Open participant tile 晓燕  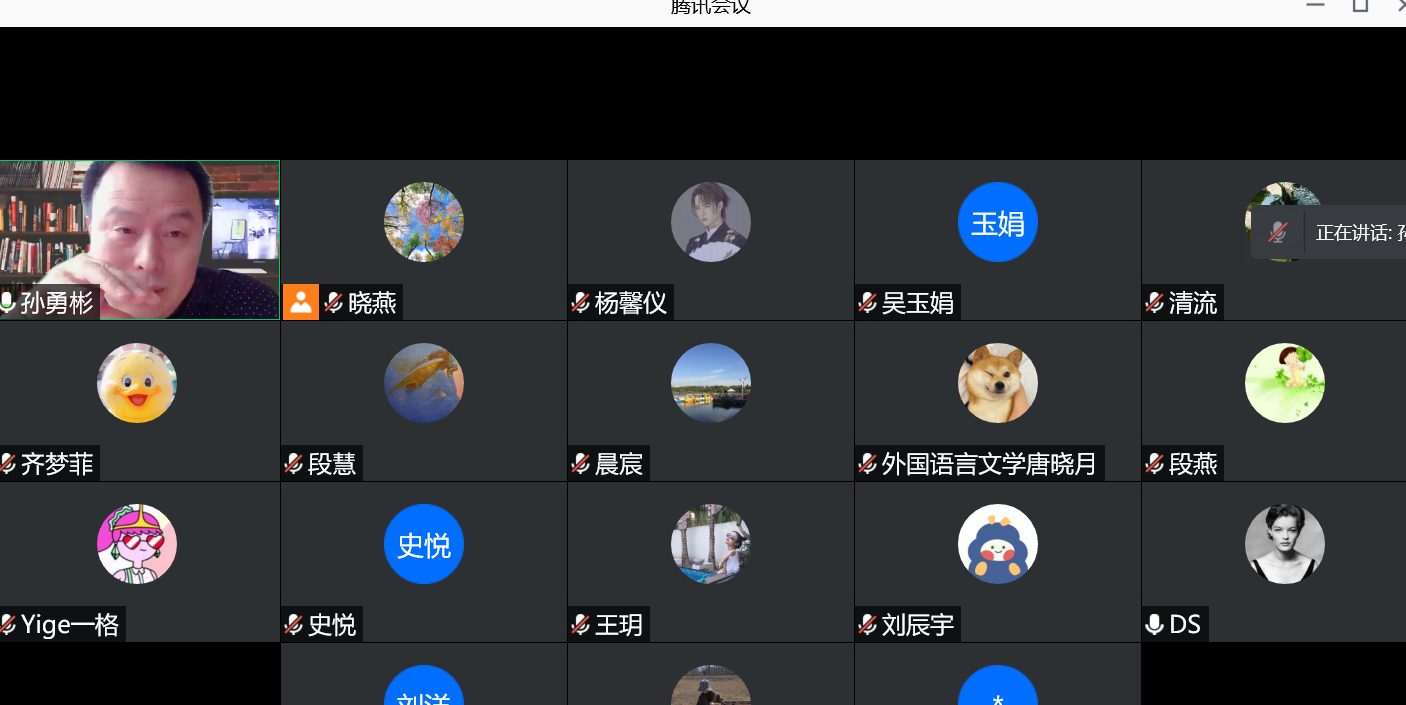click(424, 240)
